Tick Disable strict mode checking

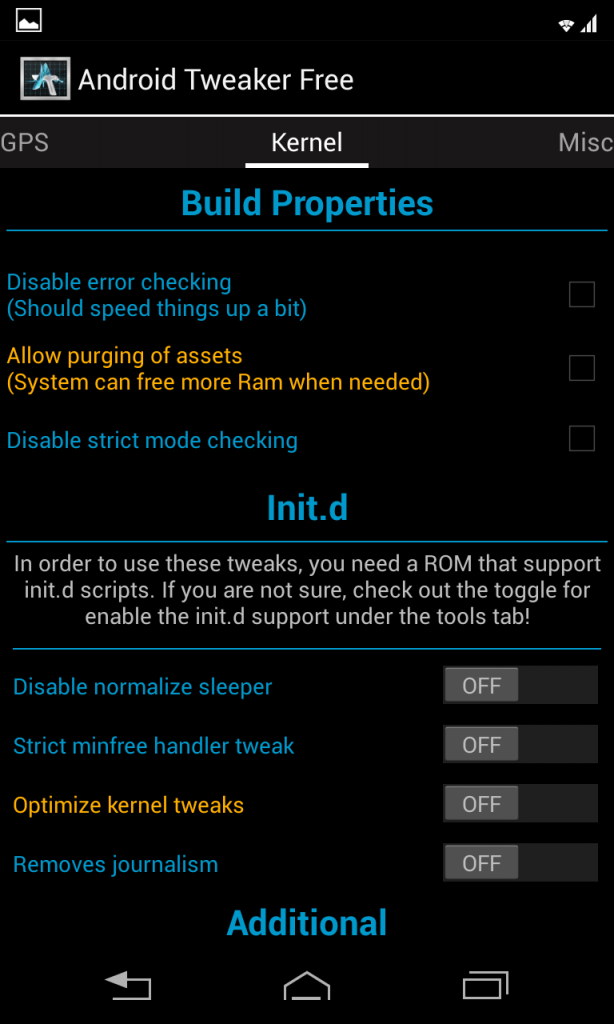pyautogui.click(x=581, y=439)
